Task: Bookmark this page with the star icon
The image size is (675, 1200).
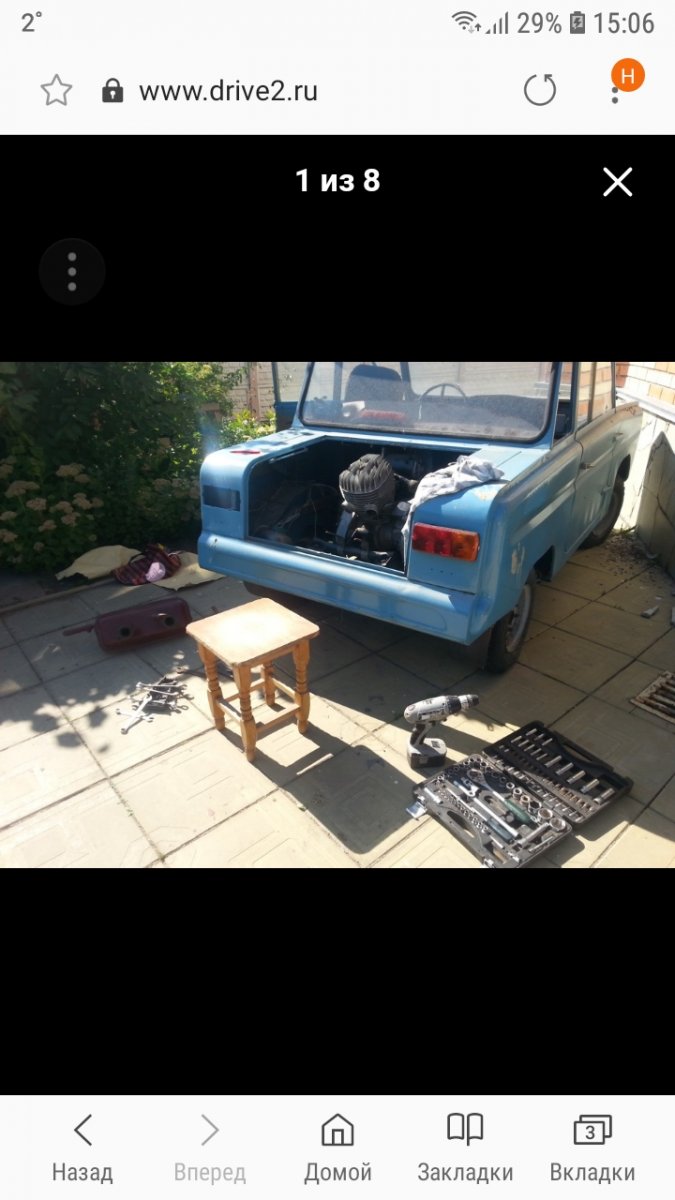Action: [x=56, y=91]
